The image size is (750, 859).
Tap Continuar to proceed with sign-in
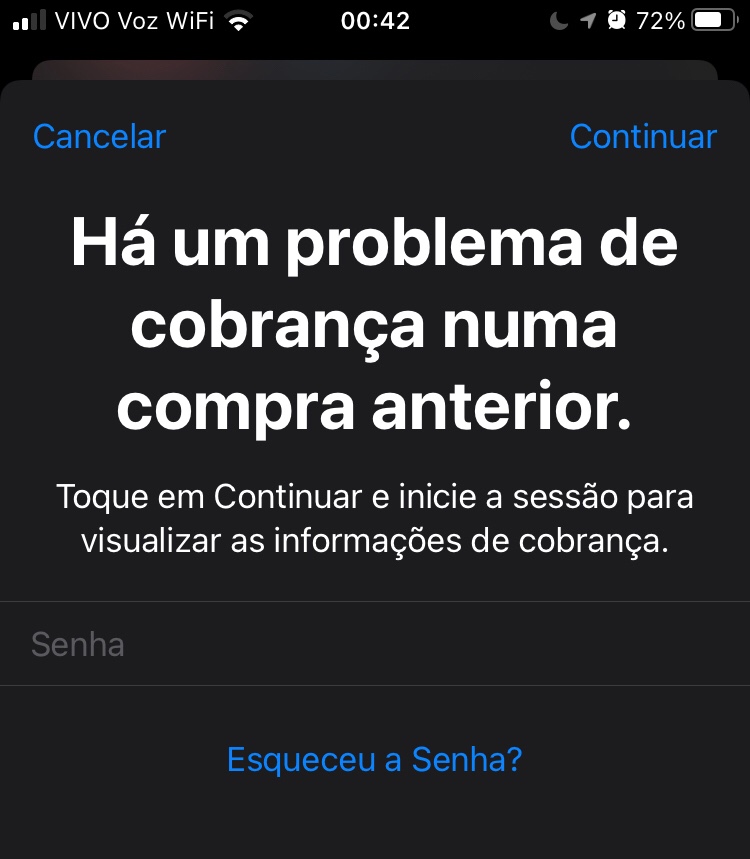pos(643,137)
